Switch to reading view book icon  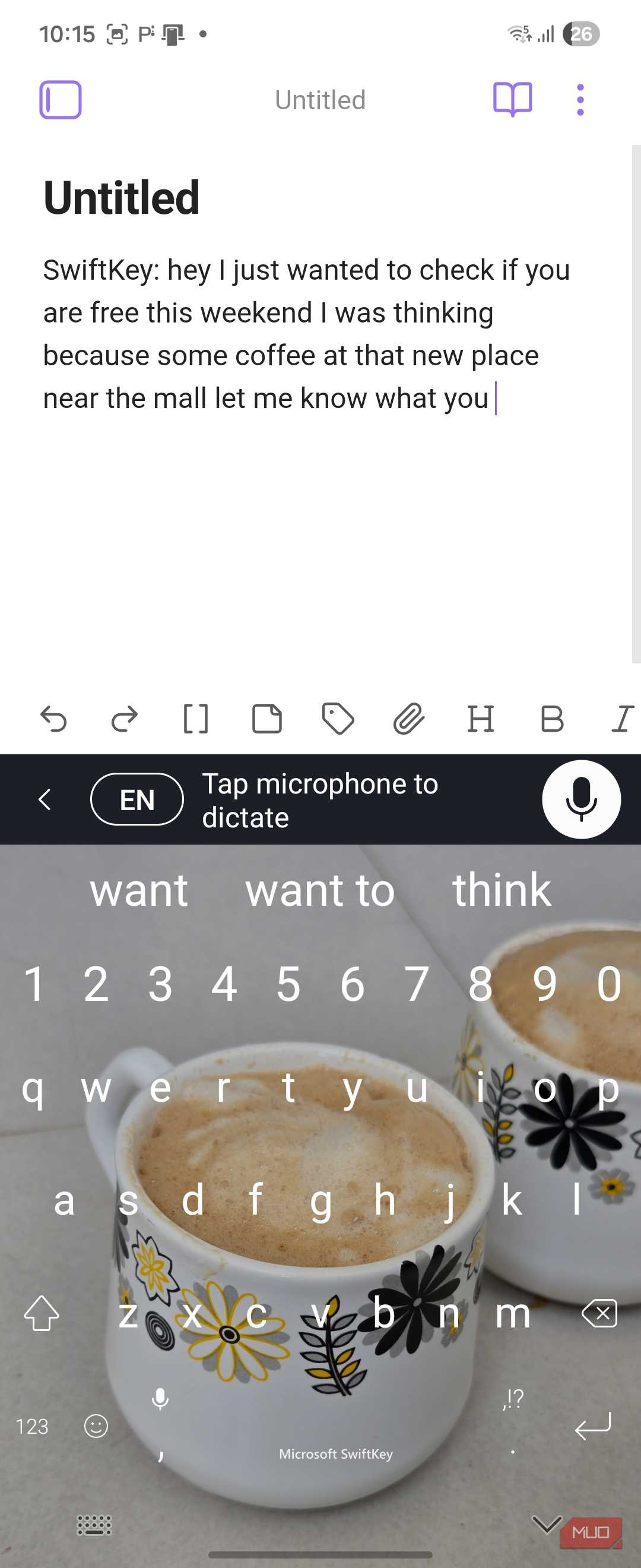point(512,99)
